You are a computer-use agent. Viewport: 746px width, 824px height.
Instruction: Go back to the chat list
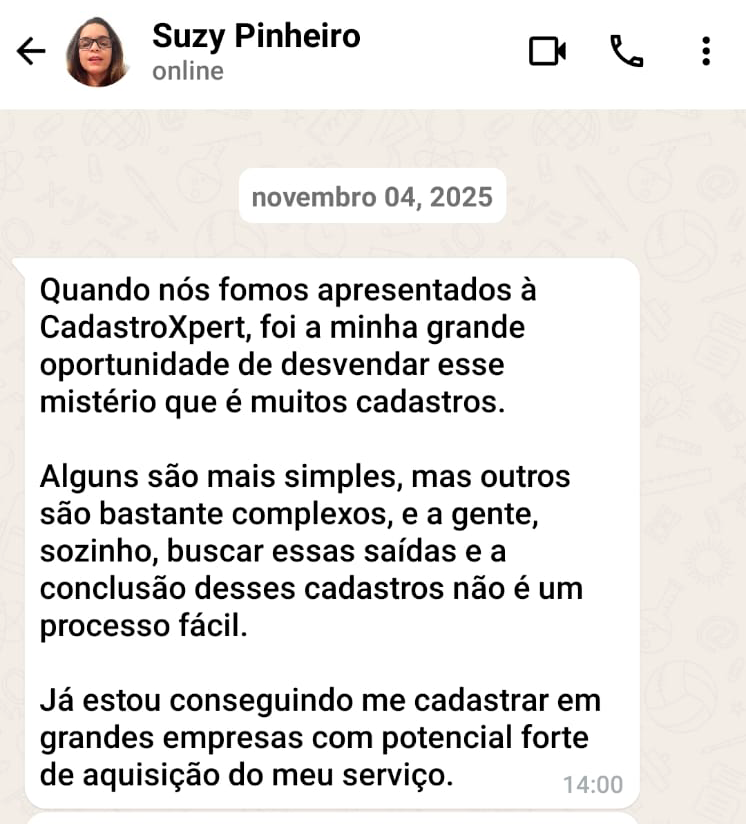tap(32, 52)
